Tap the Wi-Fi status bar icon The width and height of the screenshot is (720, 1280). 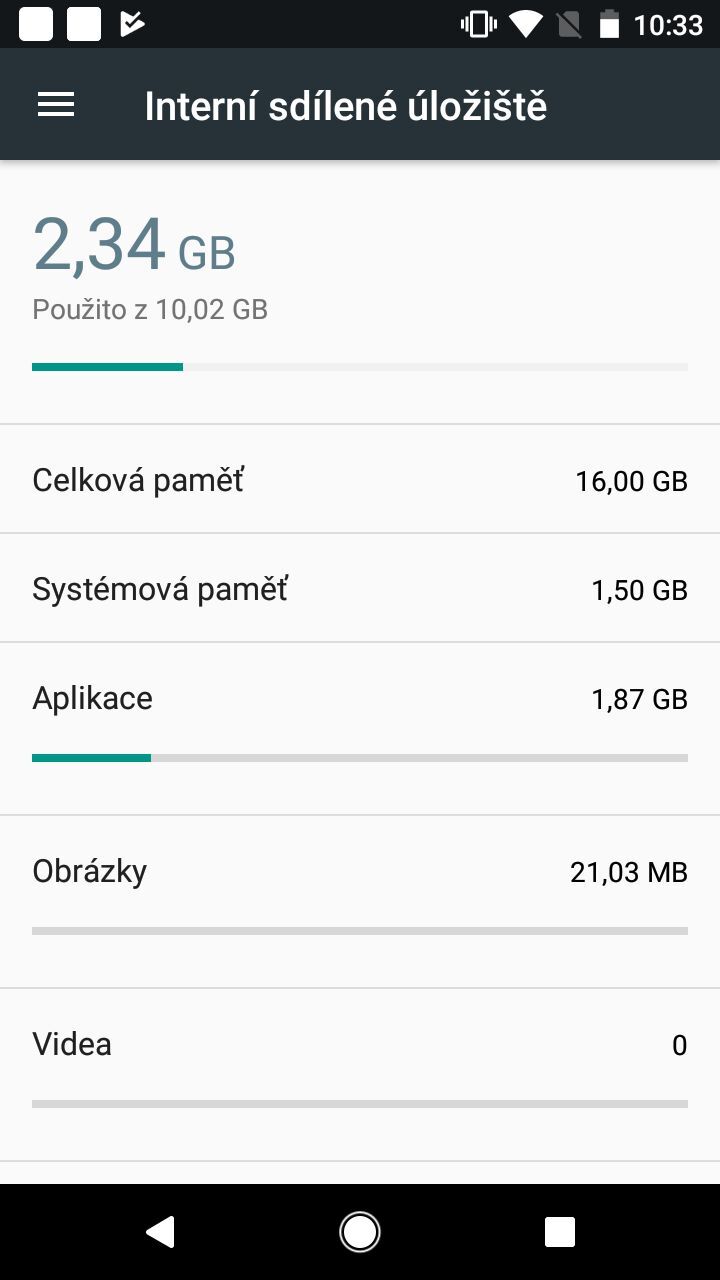coord(525,24)
